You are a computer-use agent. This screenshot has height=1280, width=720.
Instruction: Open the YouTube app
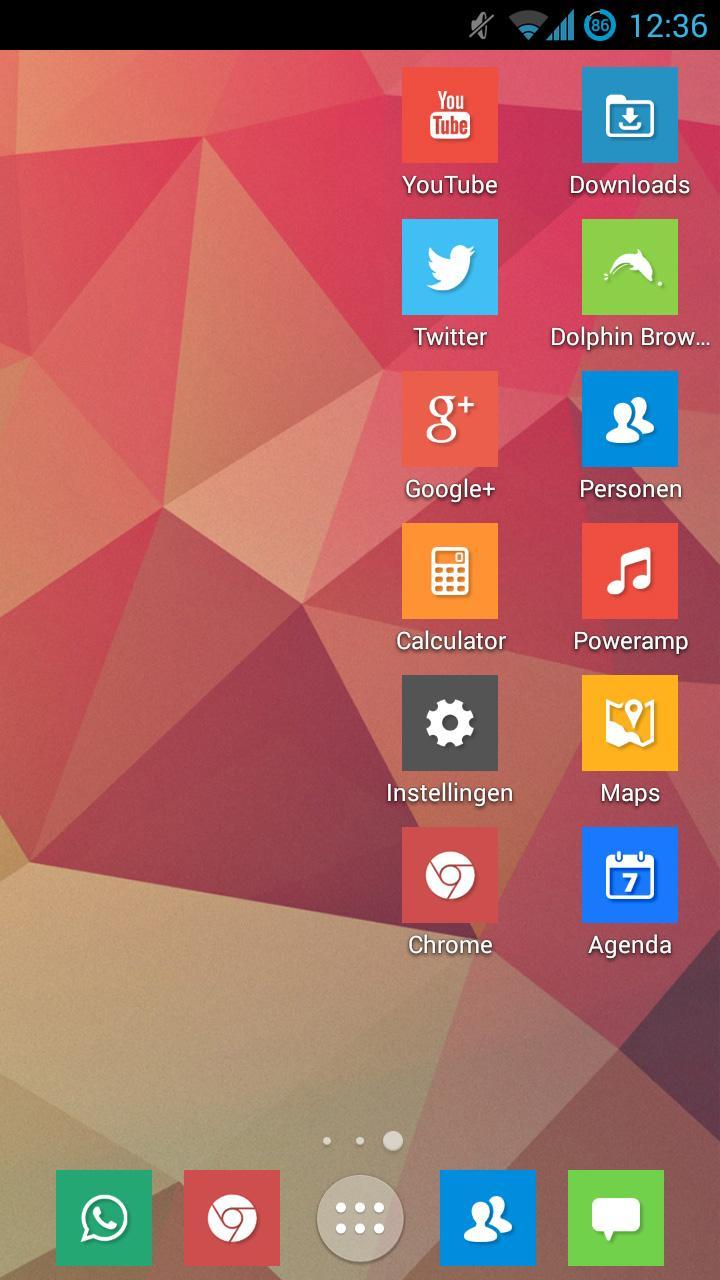click(450, 115)
